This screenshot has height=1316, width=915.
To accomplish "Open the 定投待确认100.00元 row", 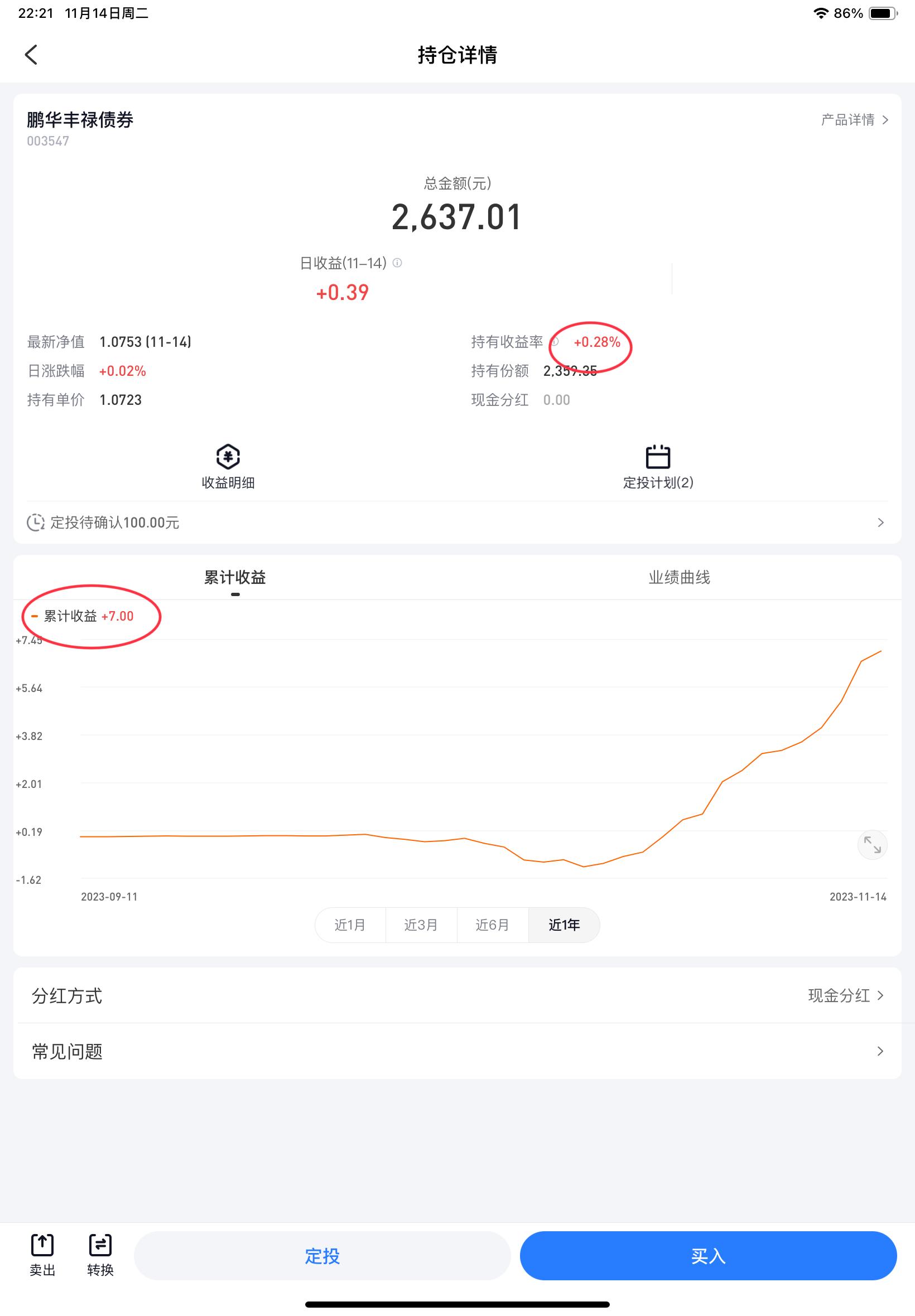I will 457,522.
